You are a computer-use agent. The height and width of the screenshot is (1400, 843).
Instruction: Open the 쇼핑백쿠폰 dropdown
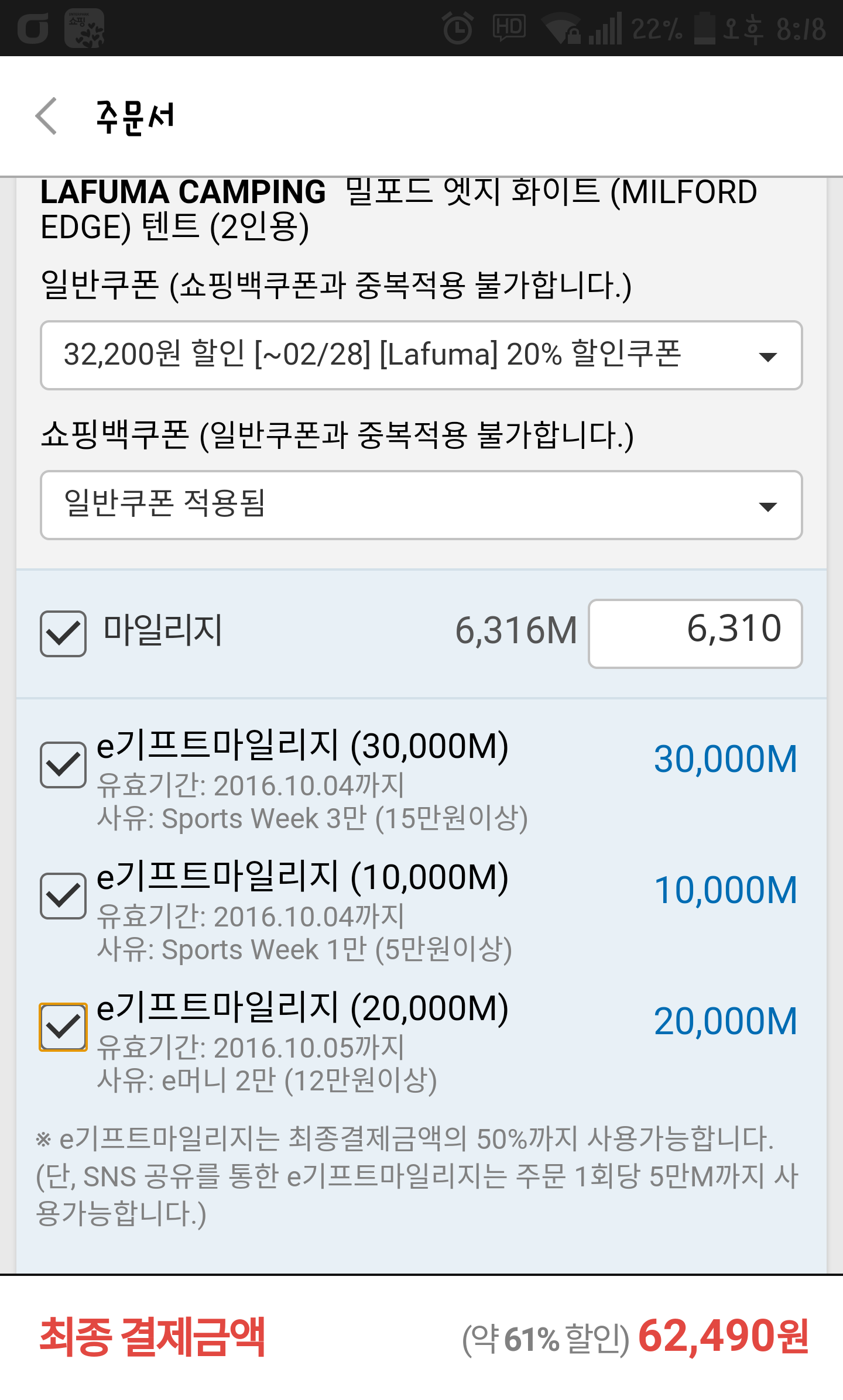coord(420,505)
